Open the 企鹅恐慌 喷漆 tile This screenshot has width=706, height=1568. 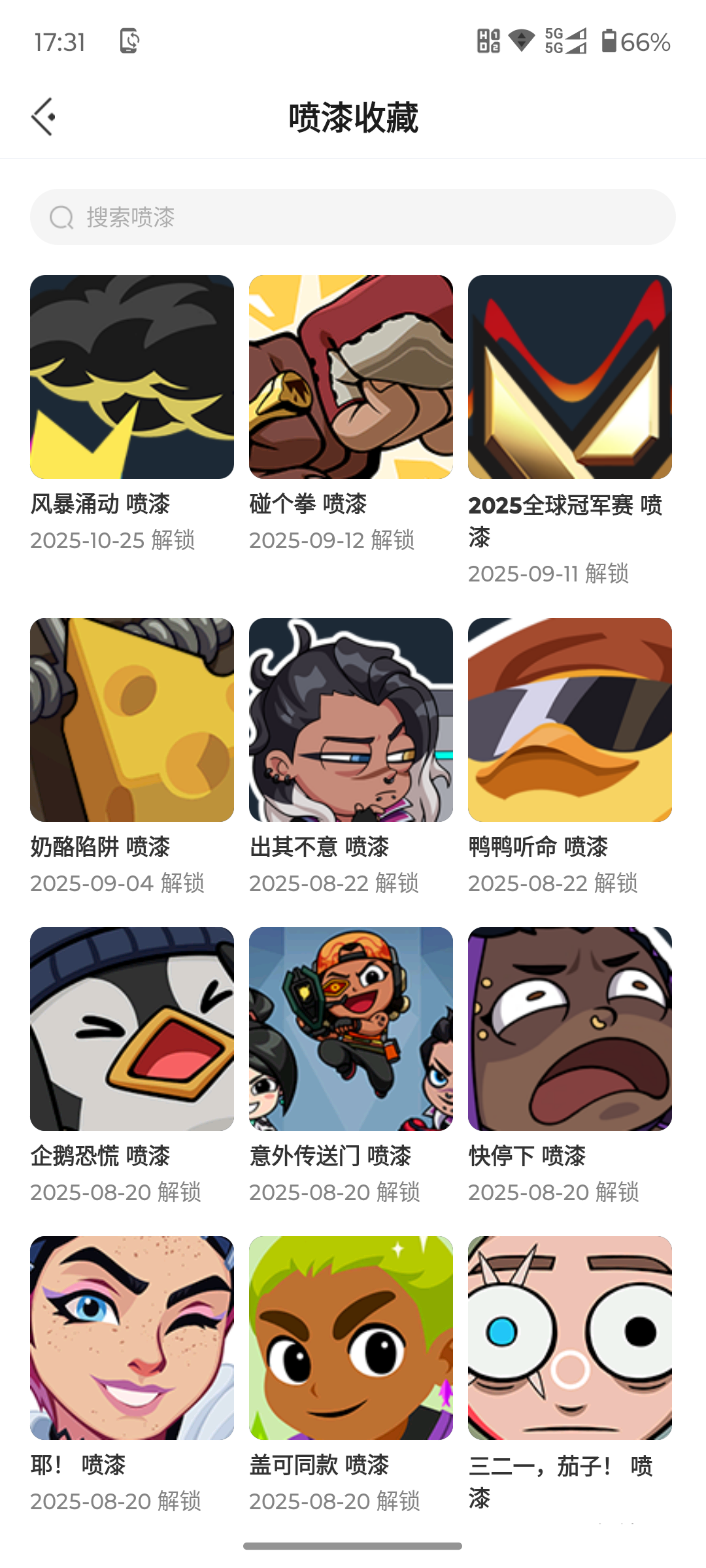click(x=132, y=1029)
